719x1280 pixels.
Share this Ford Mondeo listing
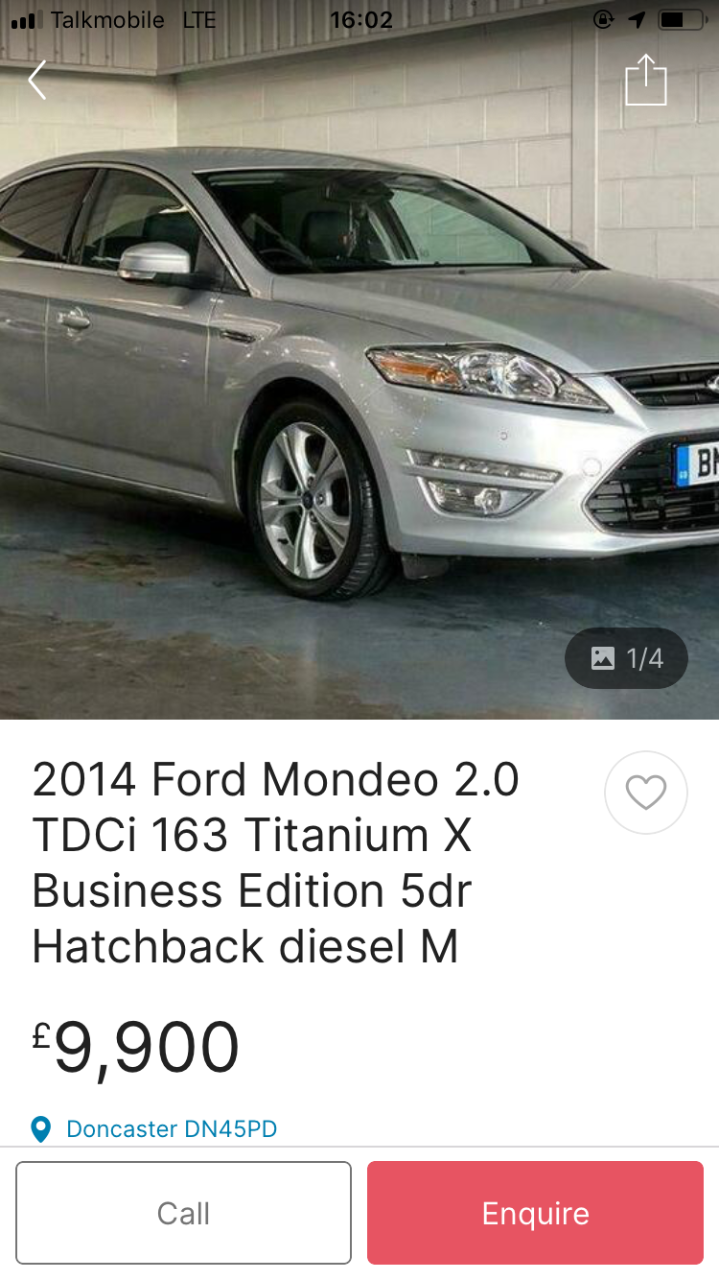645,79
